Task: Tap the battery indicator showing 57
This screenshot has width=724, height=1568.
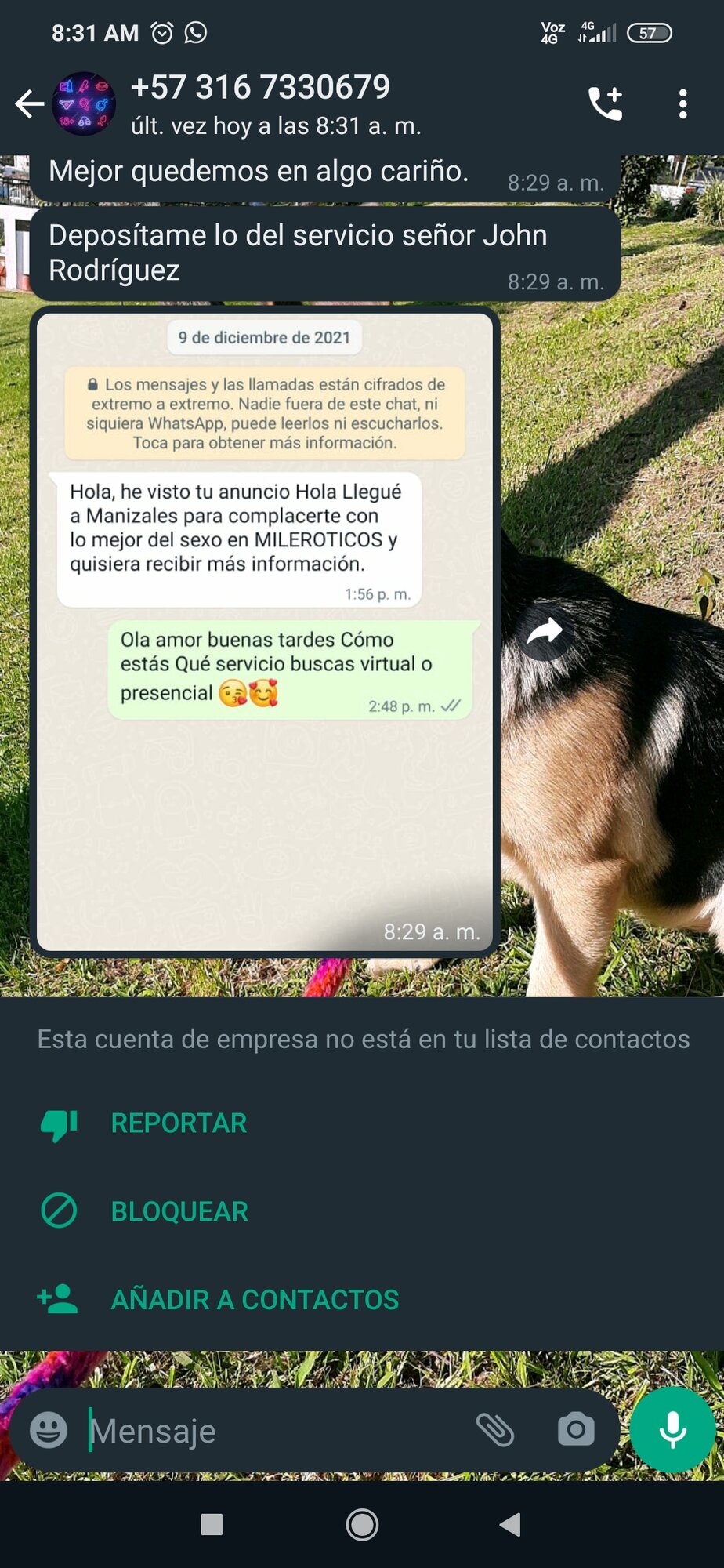Action: [x=650, y=33]
